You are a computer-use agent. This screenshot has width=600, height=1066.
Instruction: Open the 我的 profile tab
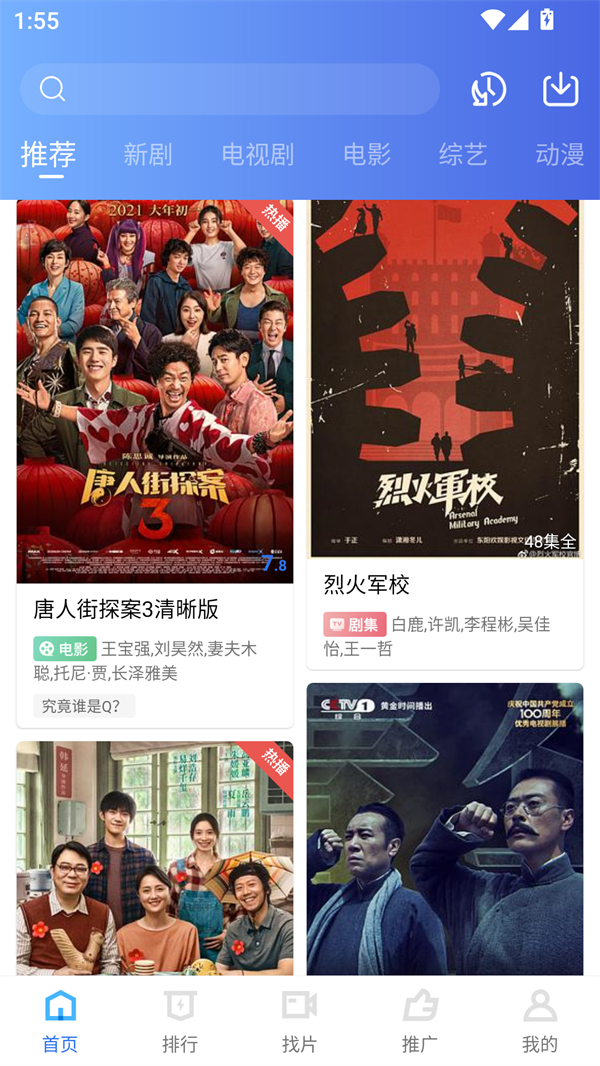click(x=540, y=1021)
